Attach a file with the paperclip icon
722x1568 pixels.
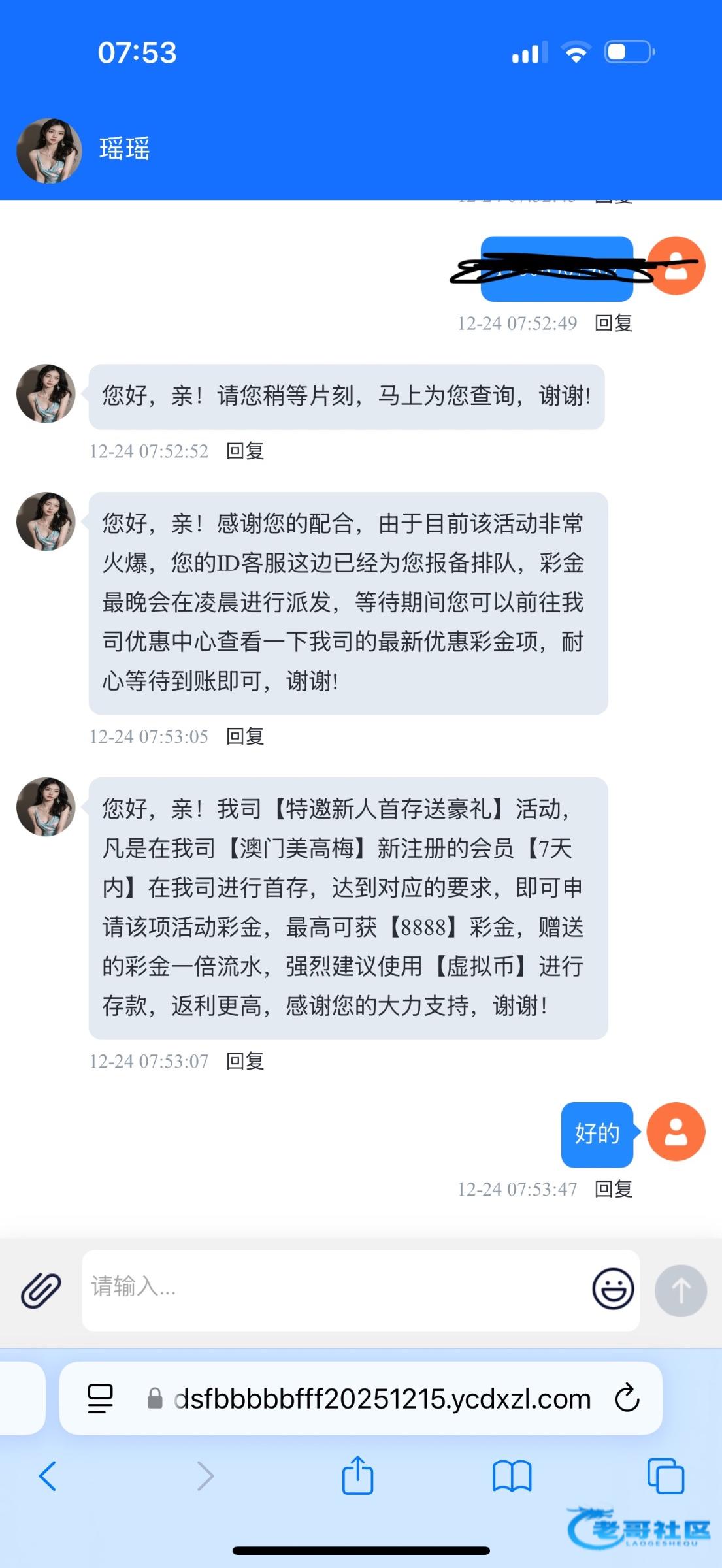click(x=41, y=1290)
